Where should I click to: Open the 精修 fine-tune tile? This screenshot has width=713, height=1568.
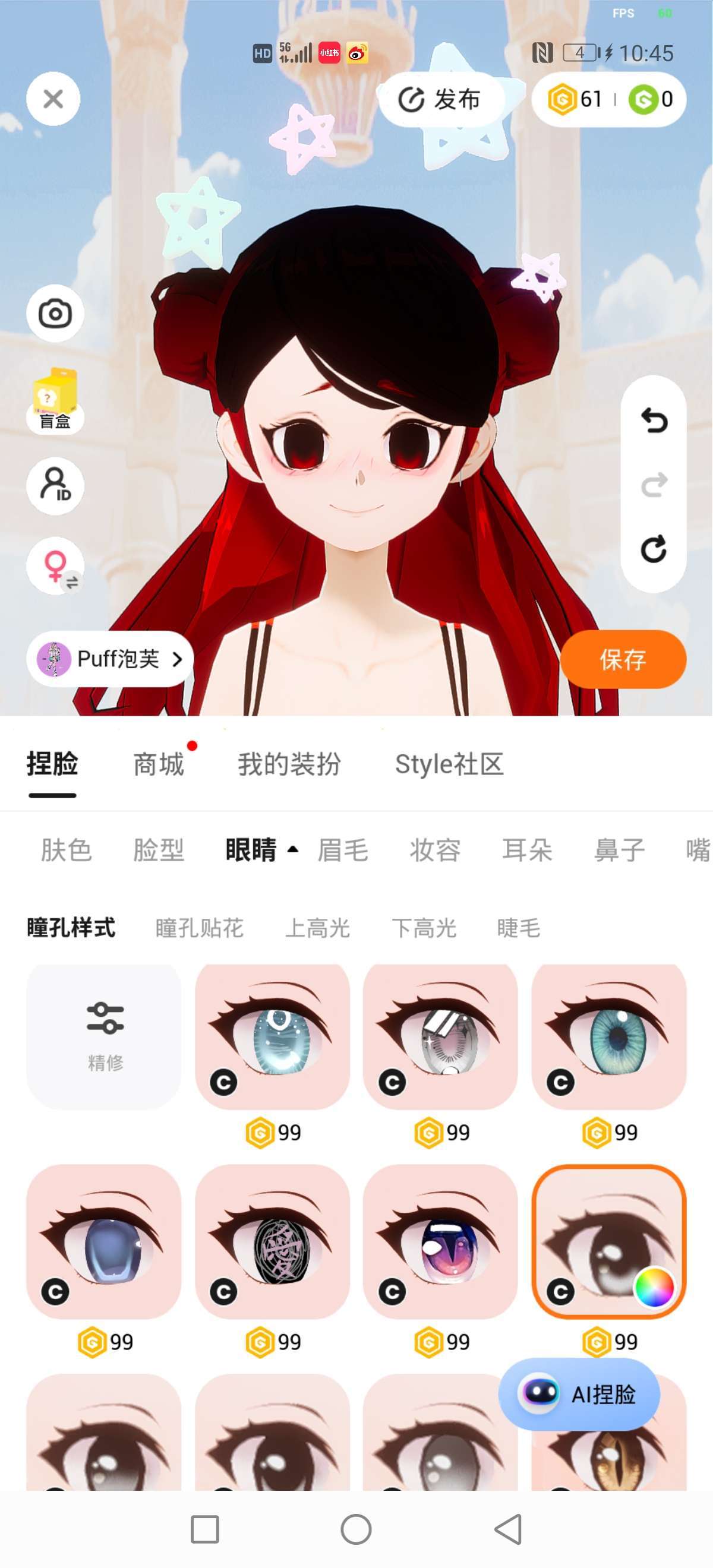click(x=104, y=1036)
